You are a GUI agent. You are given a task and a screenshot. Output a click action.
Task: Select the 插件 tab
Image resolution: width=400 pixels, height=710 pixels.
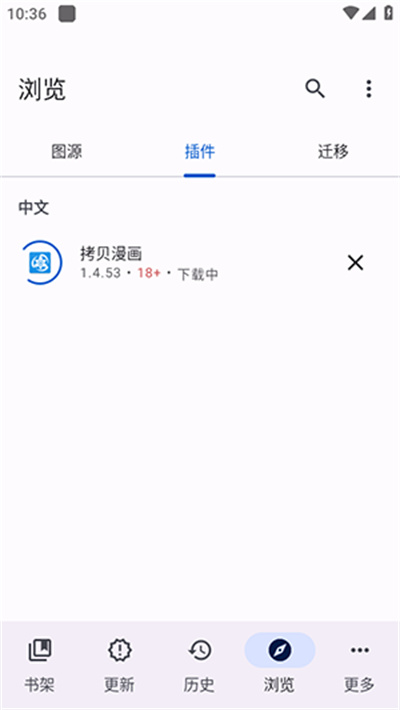tap(200, 152)
